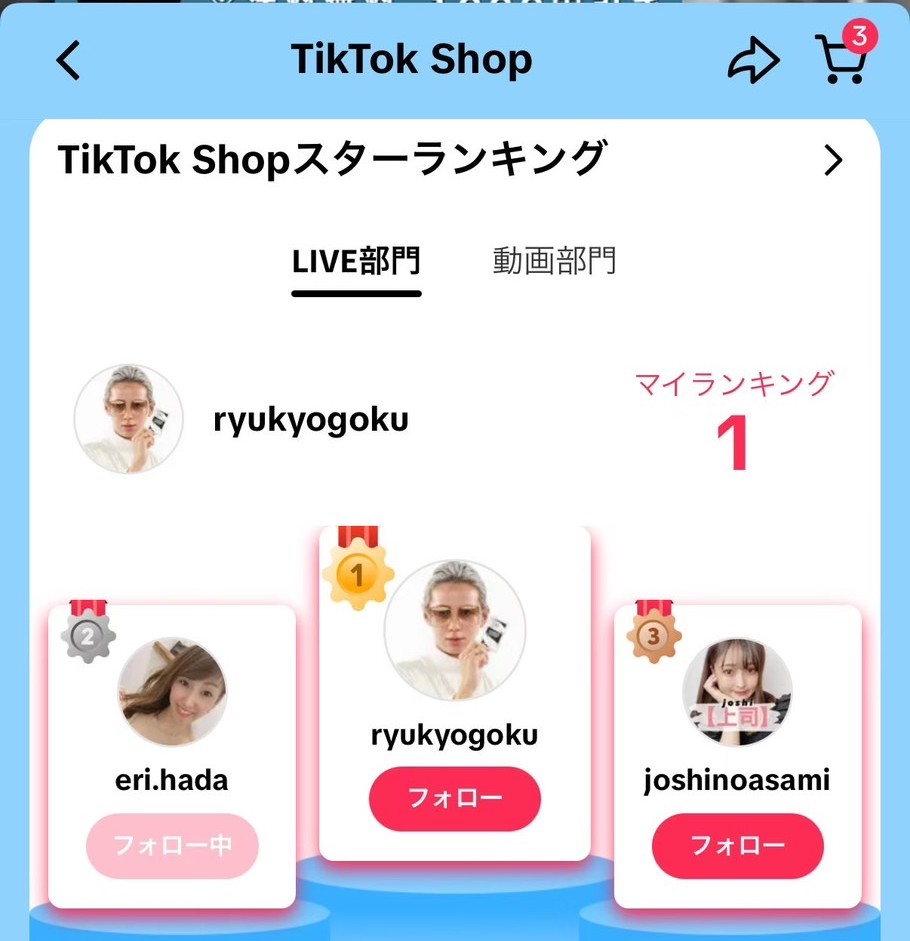
Task: Follow joshinoasami in third place
Action: point(738,846)
